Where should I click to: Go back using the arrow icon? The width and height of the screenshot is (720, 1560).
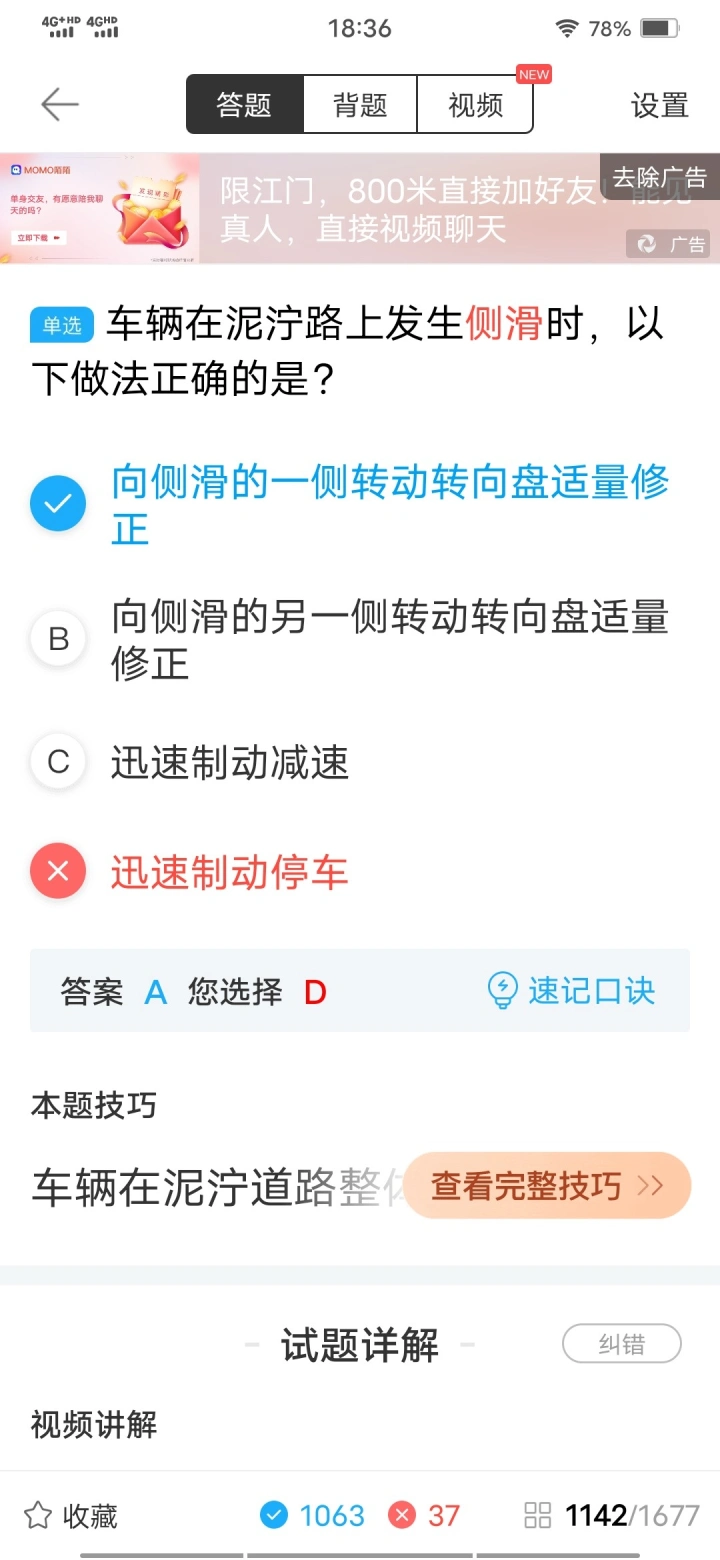tap(59, 104)
